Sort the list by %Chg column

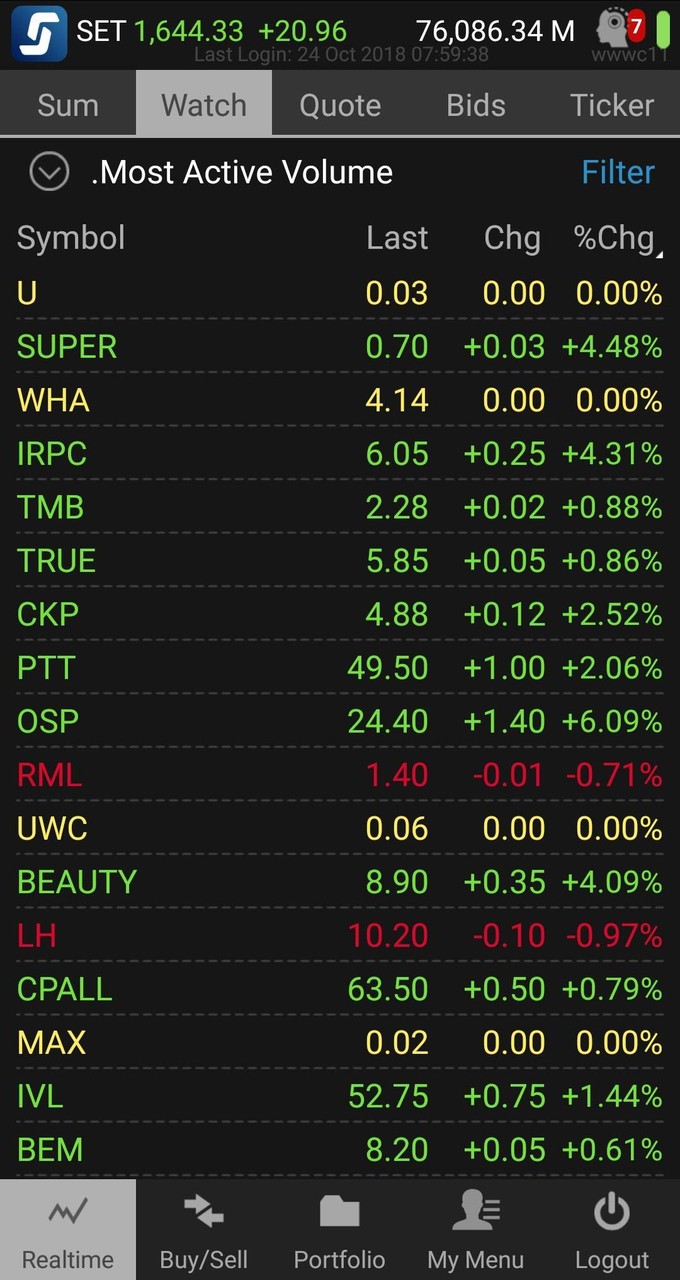tap(613, 238)
